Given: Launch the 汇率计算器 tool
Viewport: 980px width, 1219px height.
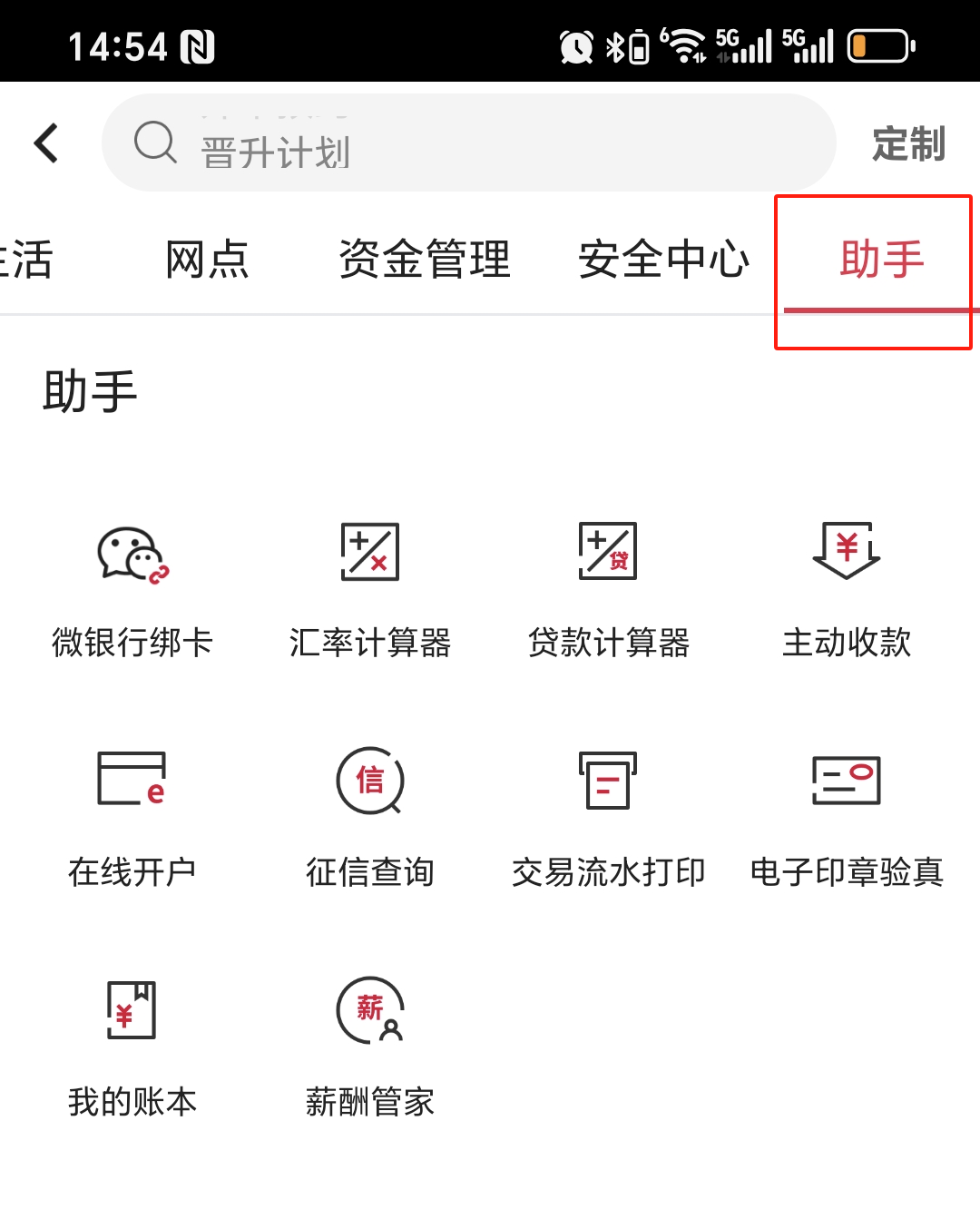Looking at the screenshot, I should (370, 585).
